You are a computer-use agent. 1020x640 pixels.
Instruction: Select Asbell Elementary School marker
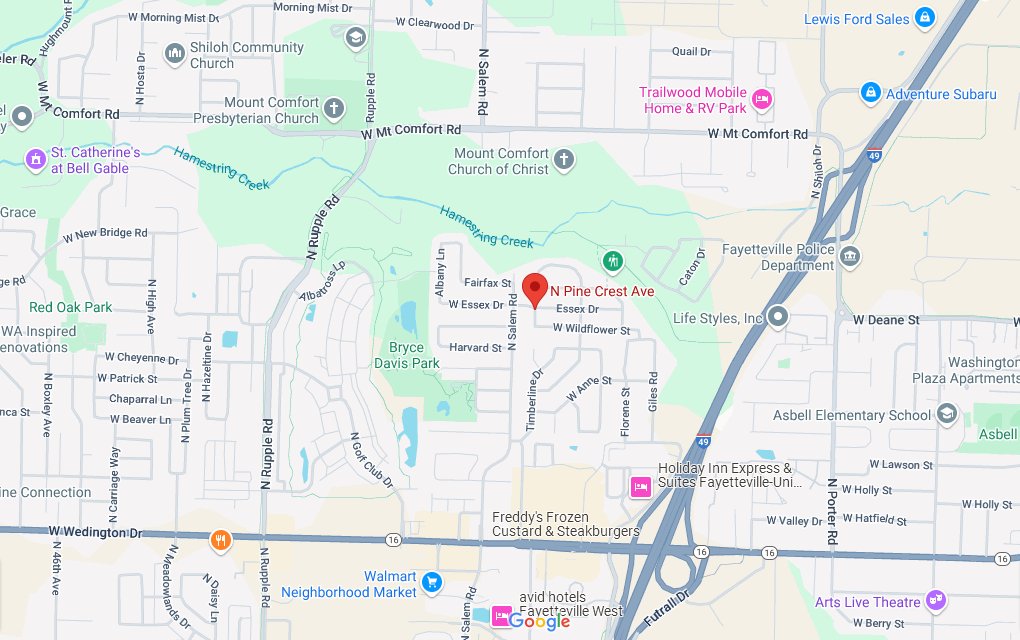click(947, 414)
